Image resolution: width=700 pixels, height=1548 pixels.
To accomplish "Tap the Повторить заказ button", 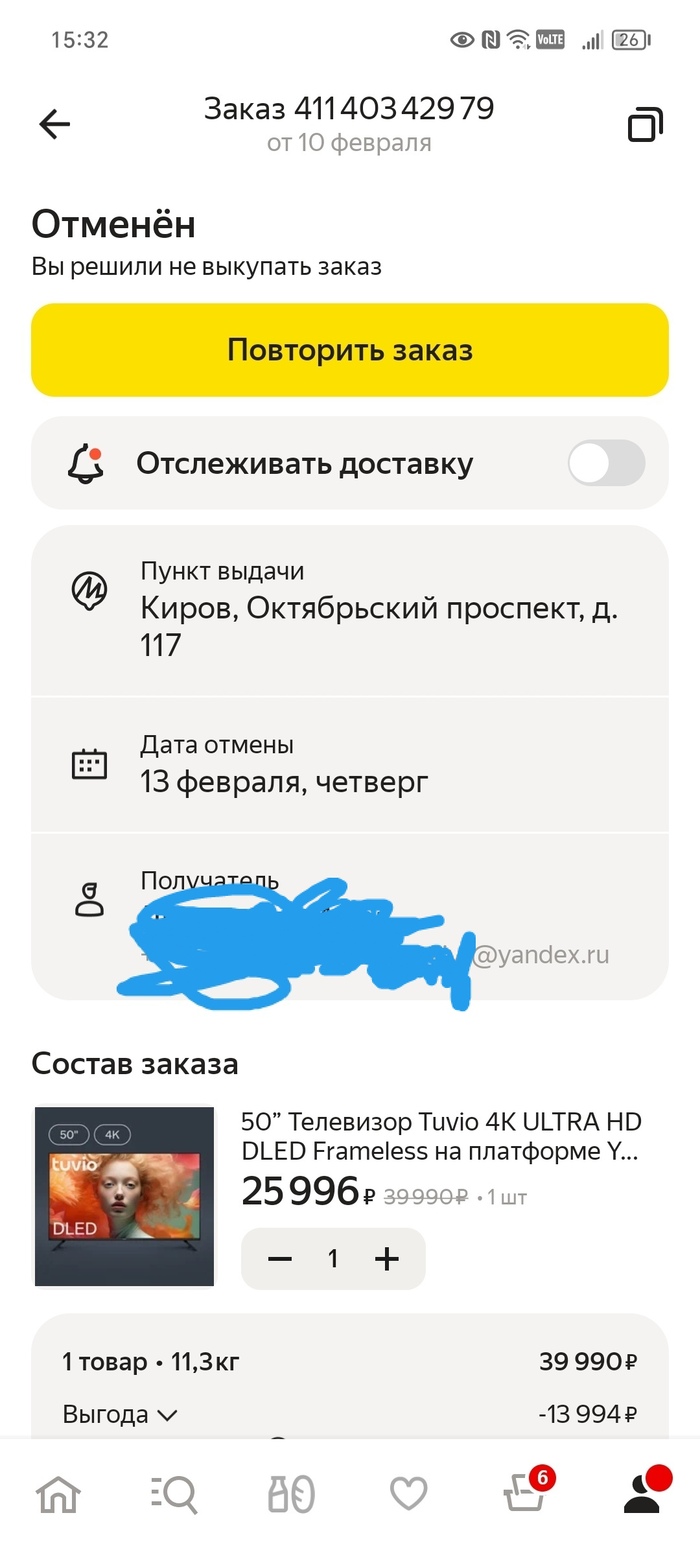I will point(349,350).
